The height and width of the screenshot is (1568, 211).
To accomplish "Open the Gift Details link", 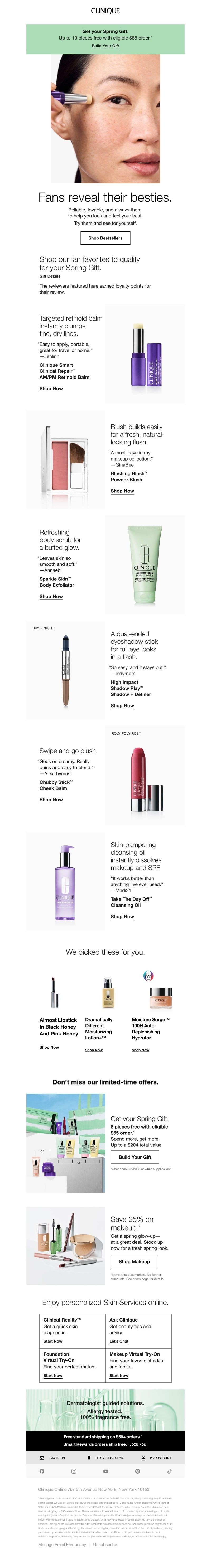I will tap(50, 276).
